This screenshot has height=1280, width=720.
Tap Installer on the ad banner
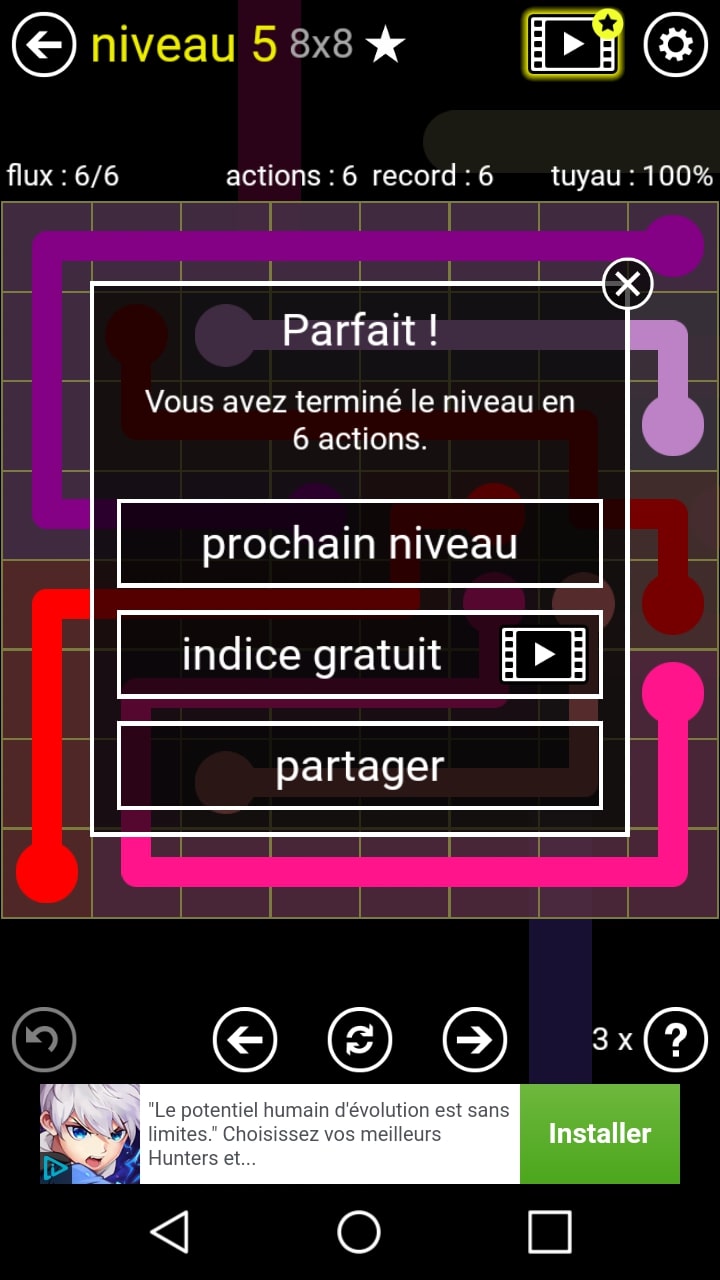[x=599, y=1133]
